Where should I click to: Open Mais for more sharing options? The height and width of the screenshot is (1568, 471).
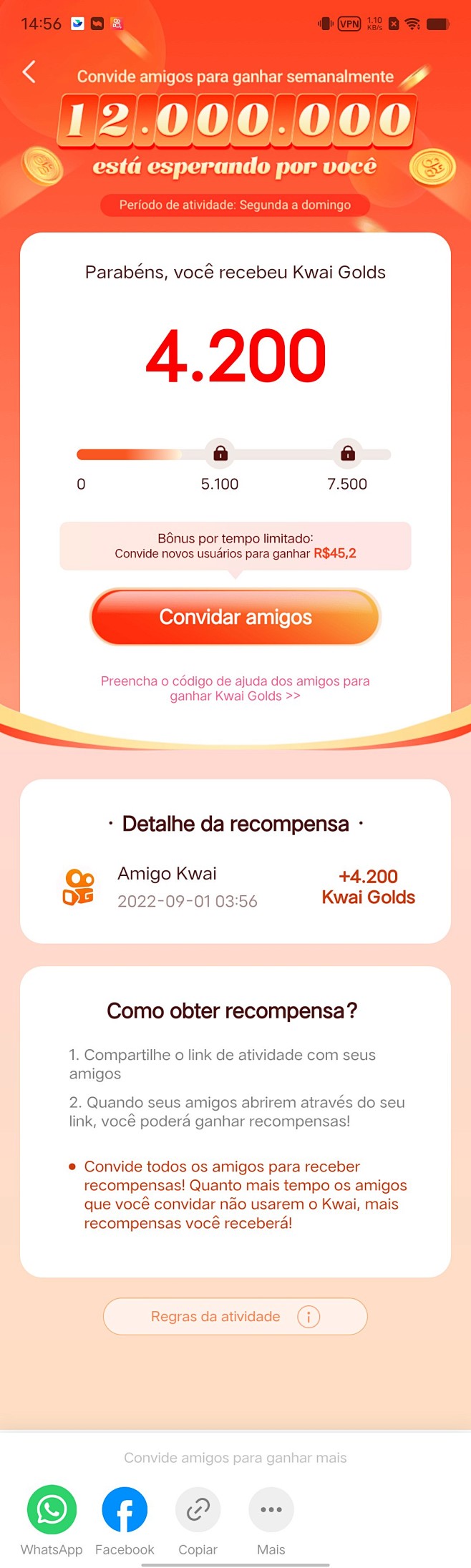coord(271,1510)
